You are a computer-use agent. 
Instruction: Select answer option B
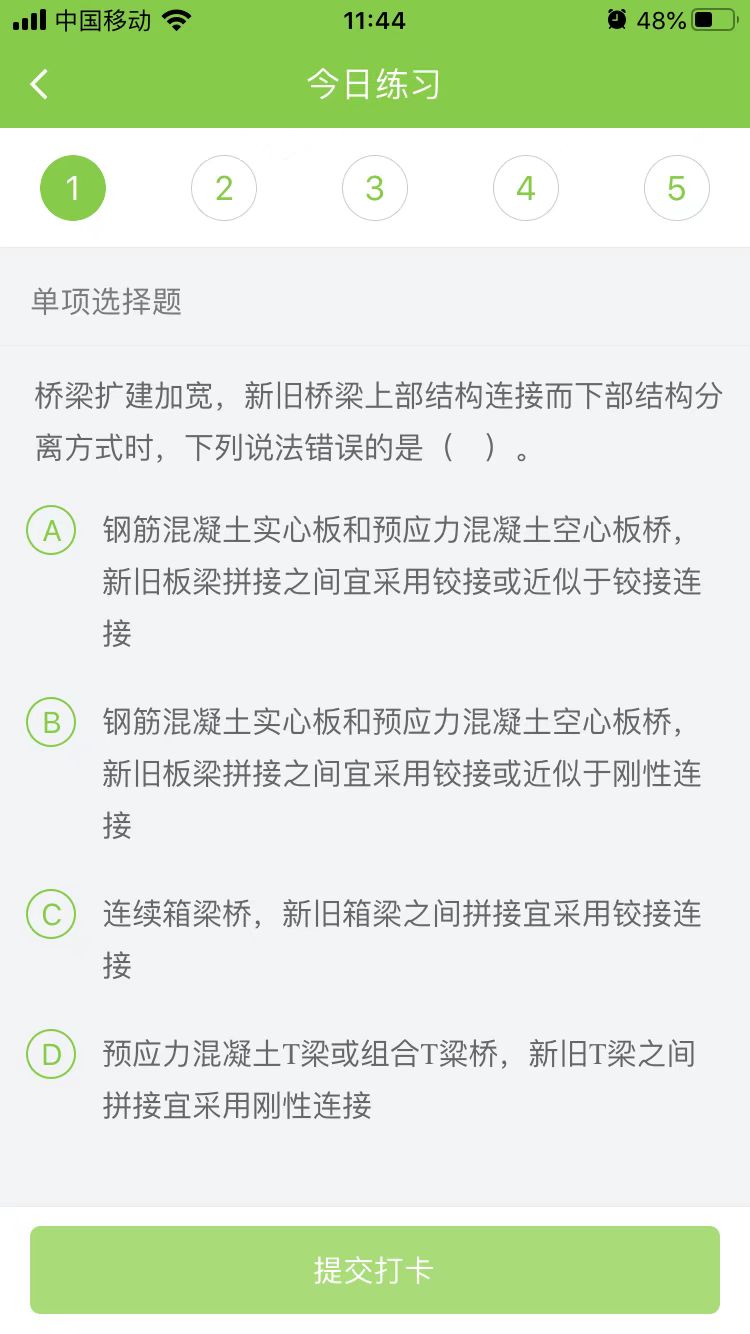click(x=52, y=723)
